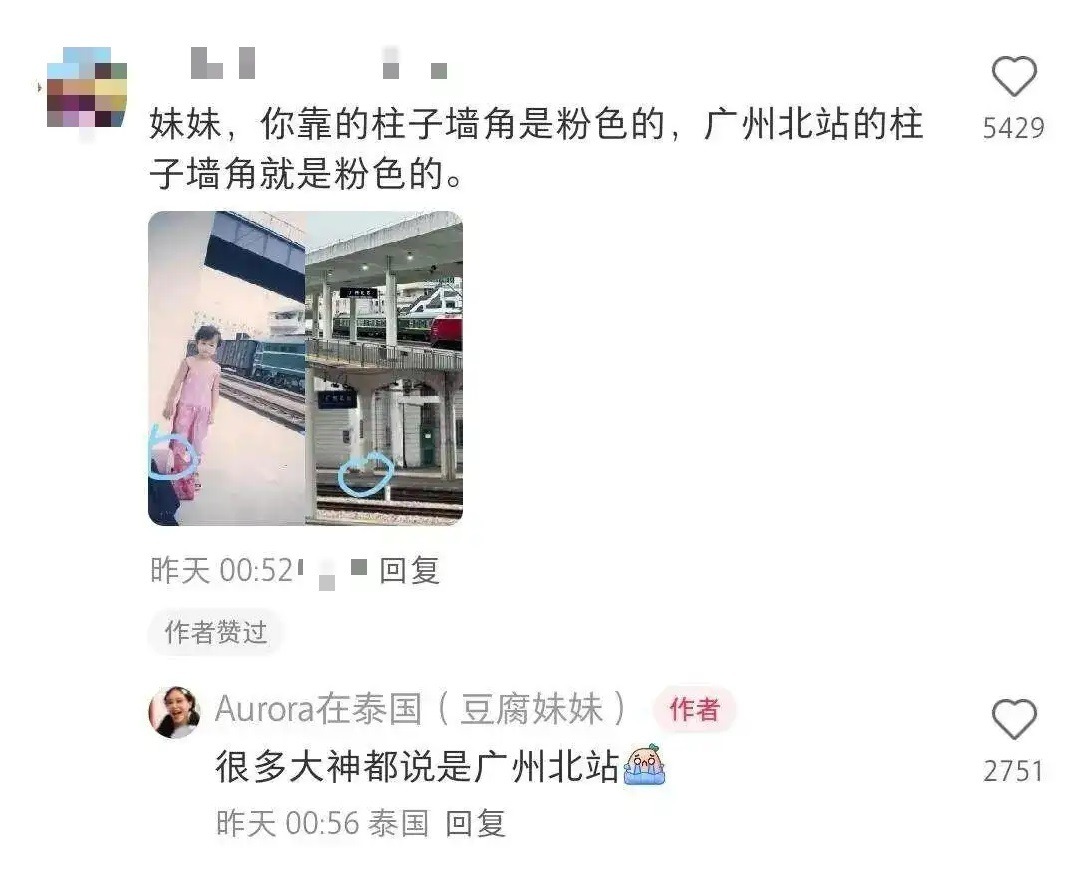This screenshot has height=882, width=1077.
Task: Open the blurred commenter's profile picture
Action: tap(87, 88)
